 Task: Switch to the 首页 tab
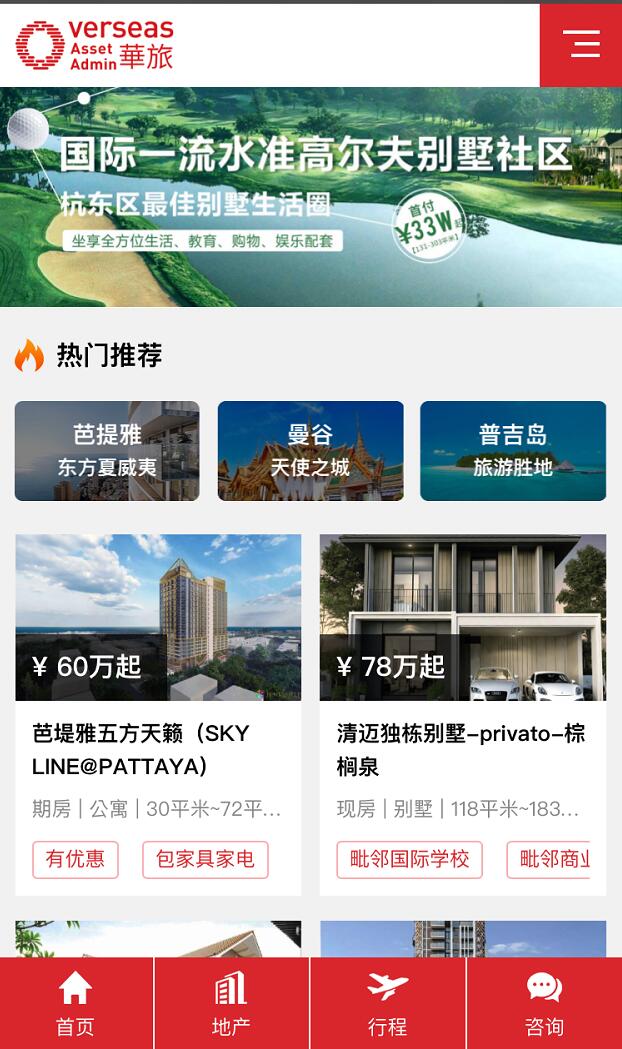[75, 1004]
